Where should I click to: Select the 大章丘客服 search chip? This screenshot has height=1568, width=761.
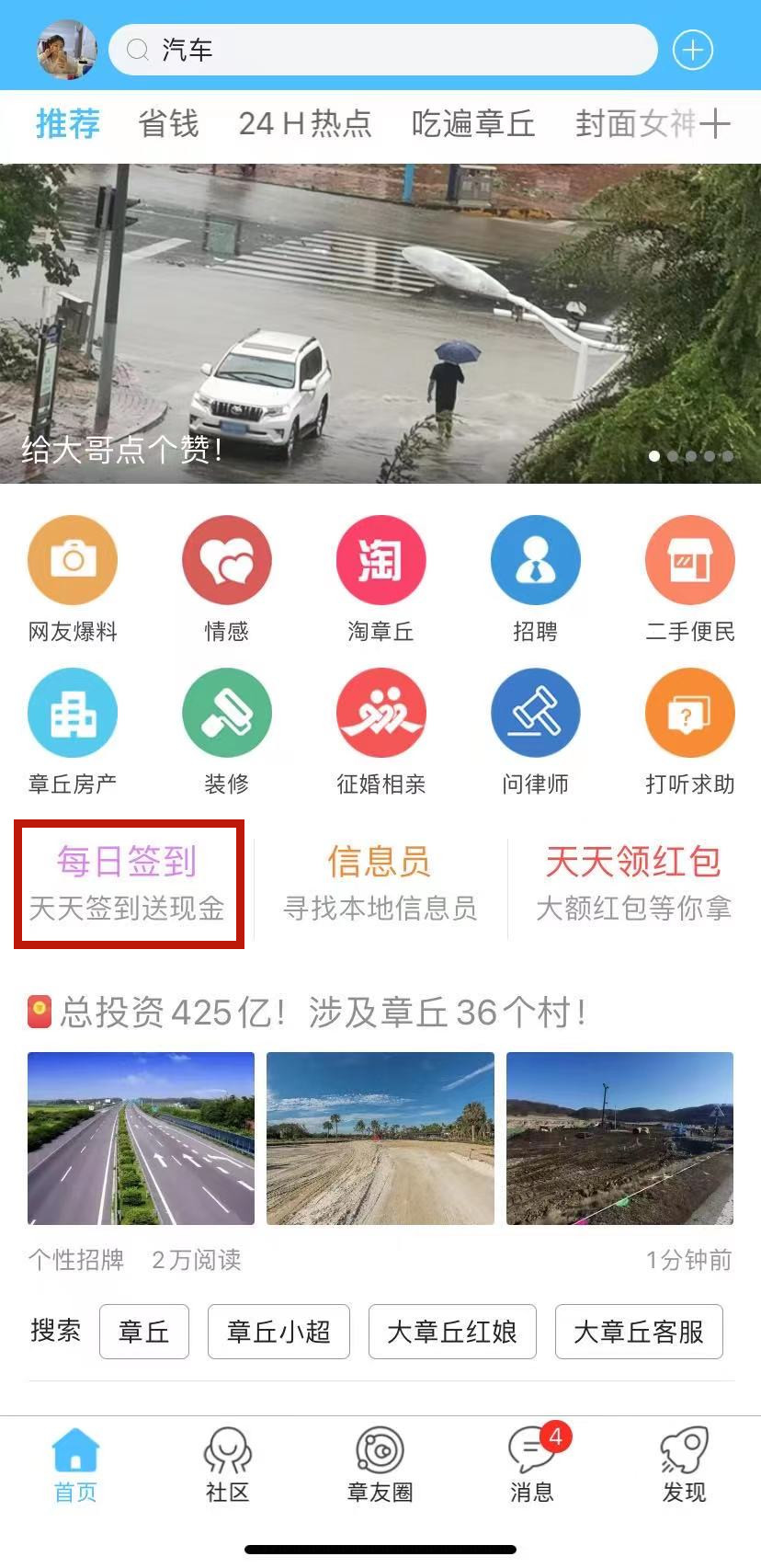[639, 1332]
